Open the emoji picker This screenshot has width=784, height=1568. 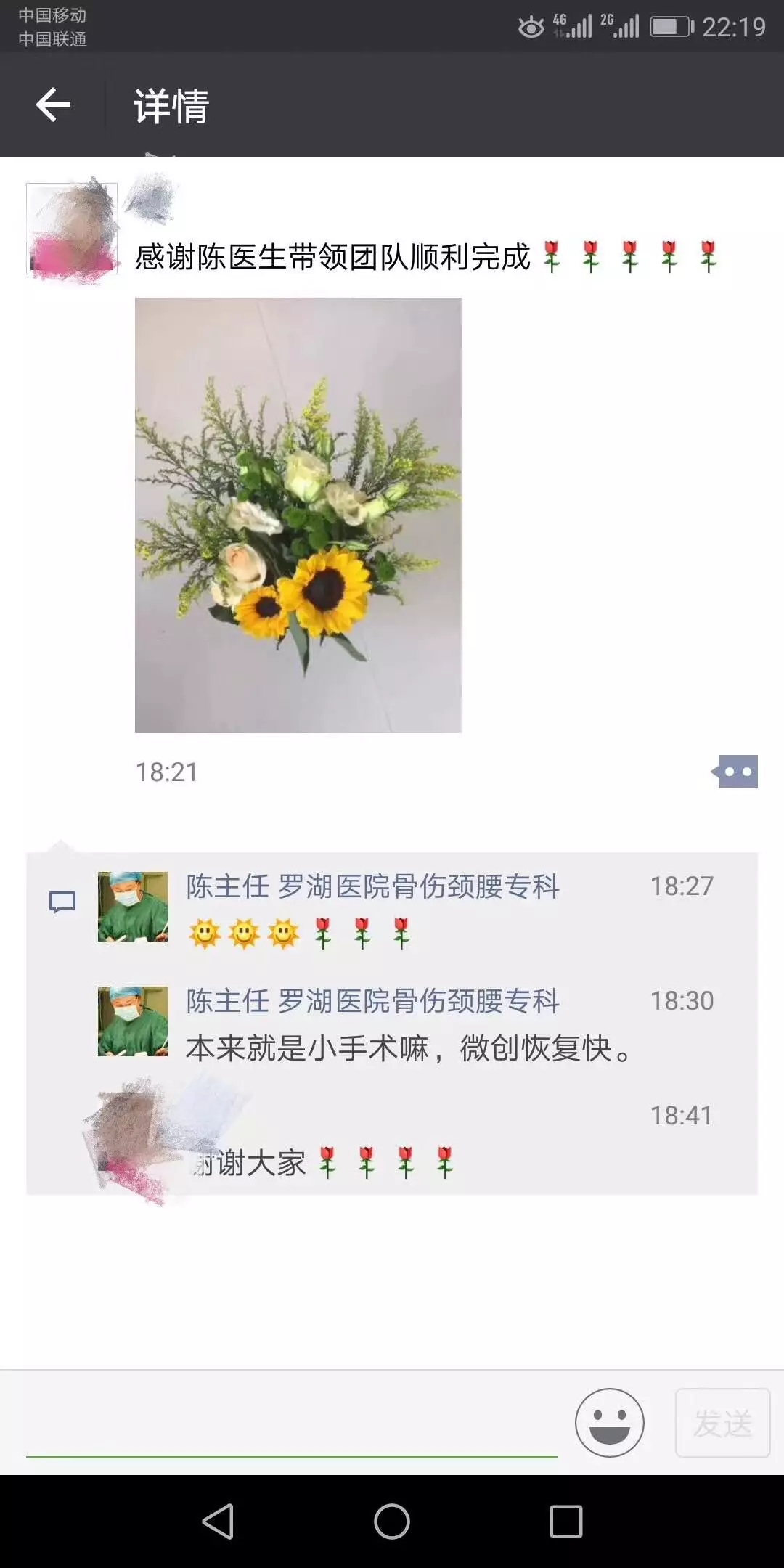[609, 1423]
